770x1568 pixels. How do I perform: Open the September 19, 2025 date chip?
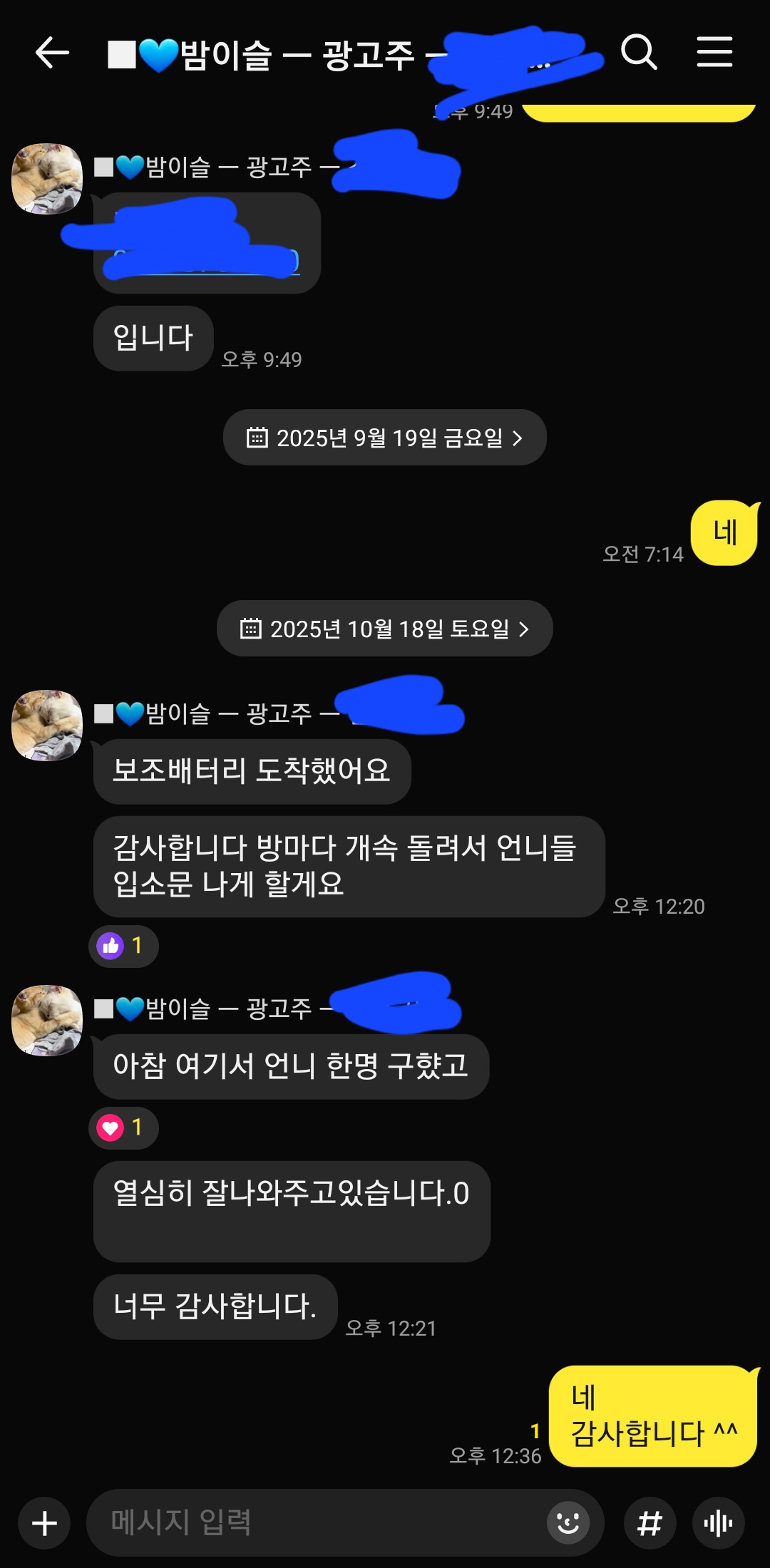pos(385,438)
